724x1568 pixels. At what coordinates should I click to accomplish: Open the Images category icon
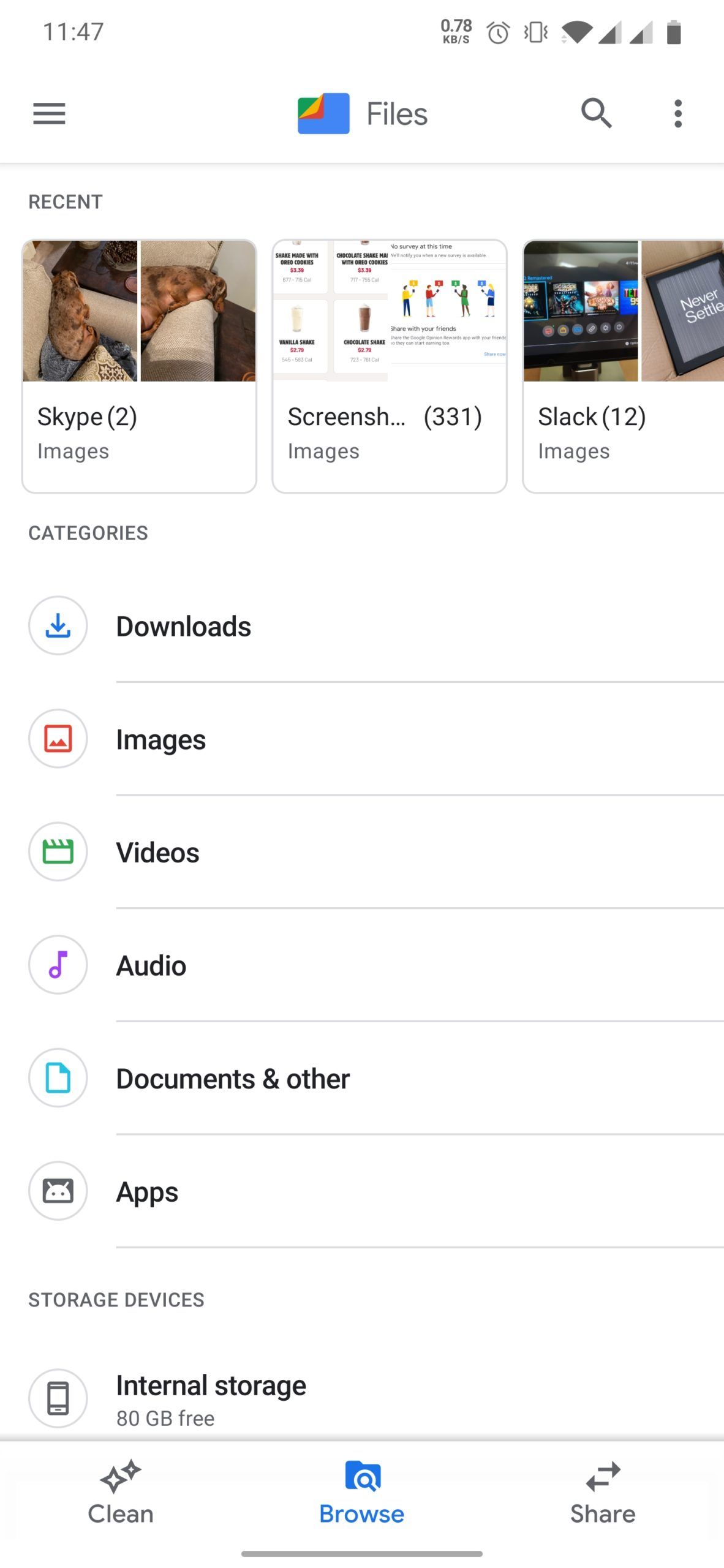(58, 739)
